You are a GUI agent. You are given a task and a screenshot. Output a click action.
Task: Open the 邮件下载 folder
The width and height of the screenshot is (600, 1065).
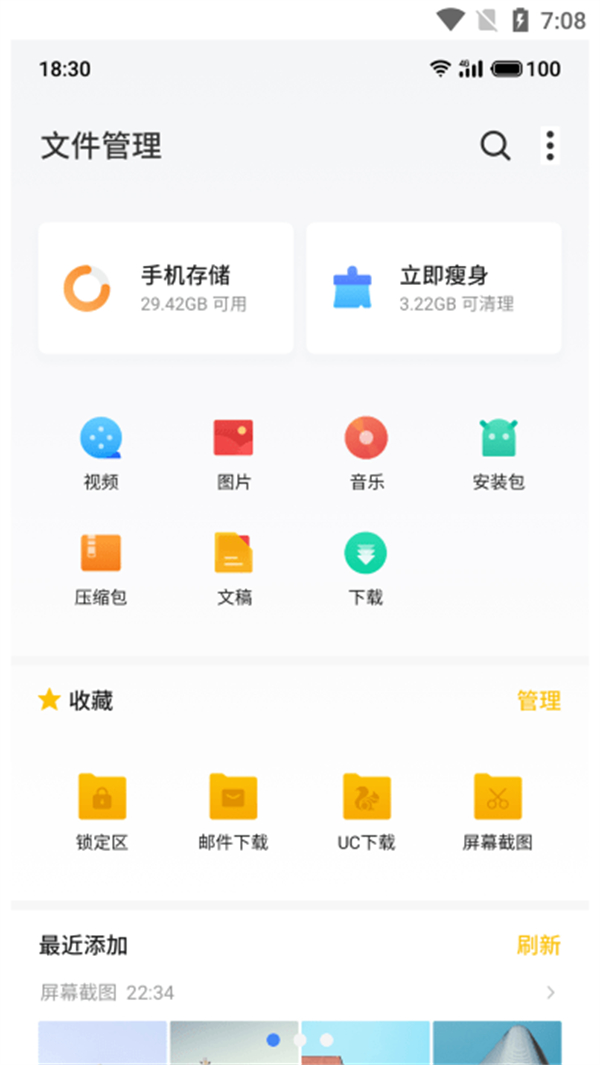point(233,811)
